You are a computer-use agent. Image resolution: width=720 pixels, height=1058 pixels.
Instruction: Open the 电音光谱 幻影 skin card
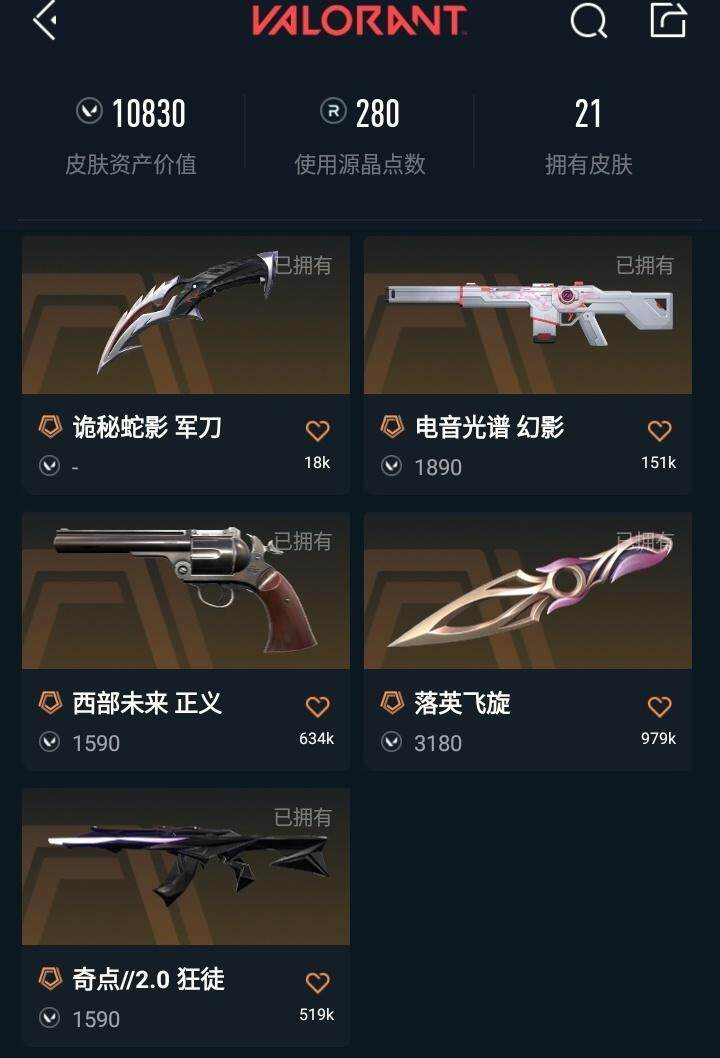[527, 316]
